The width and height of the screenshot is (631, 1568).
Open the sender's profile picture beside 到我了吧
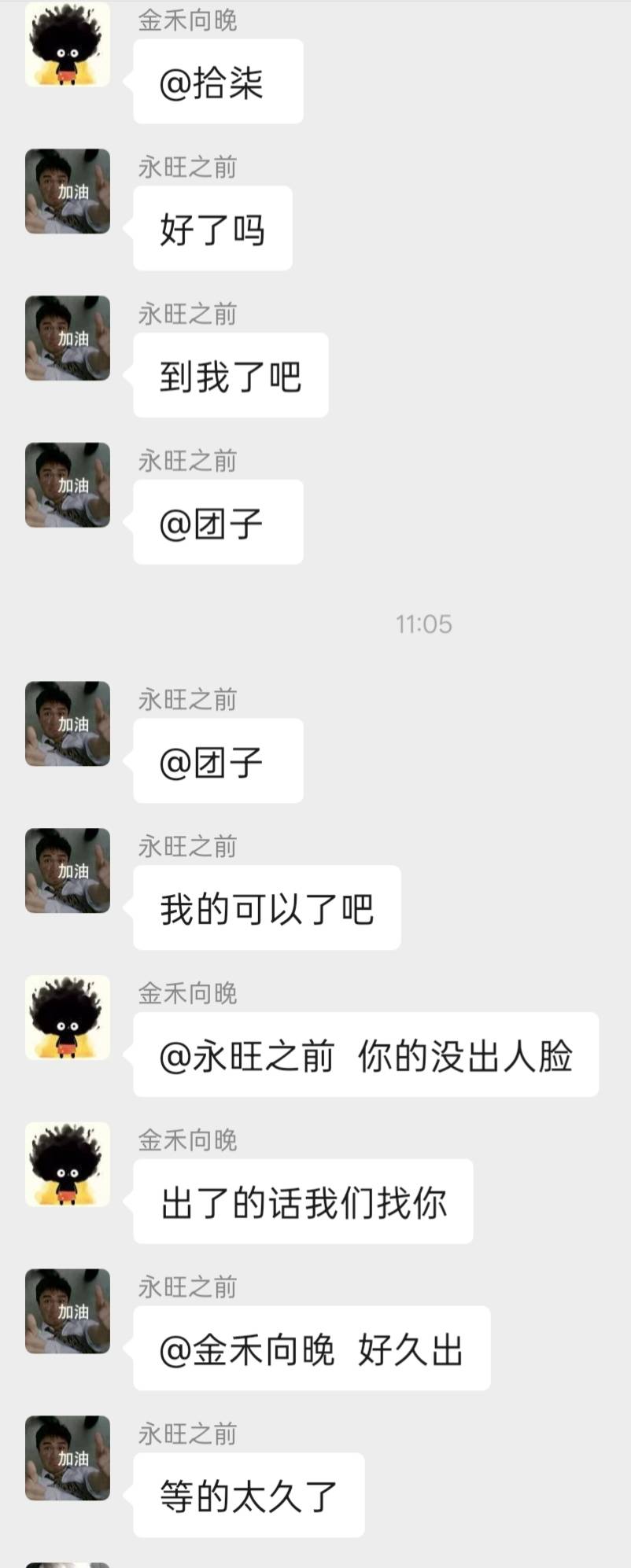point(68,338)
